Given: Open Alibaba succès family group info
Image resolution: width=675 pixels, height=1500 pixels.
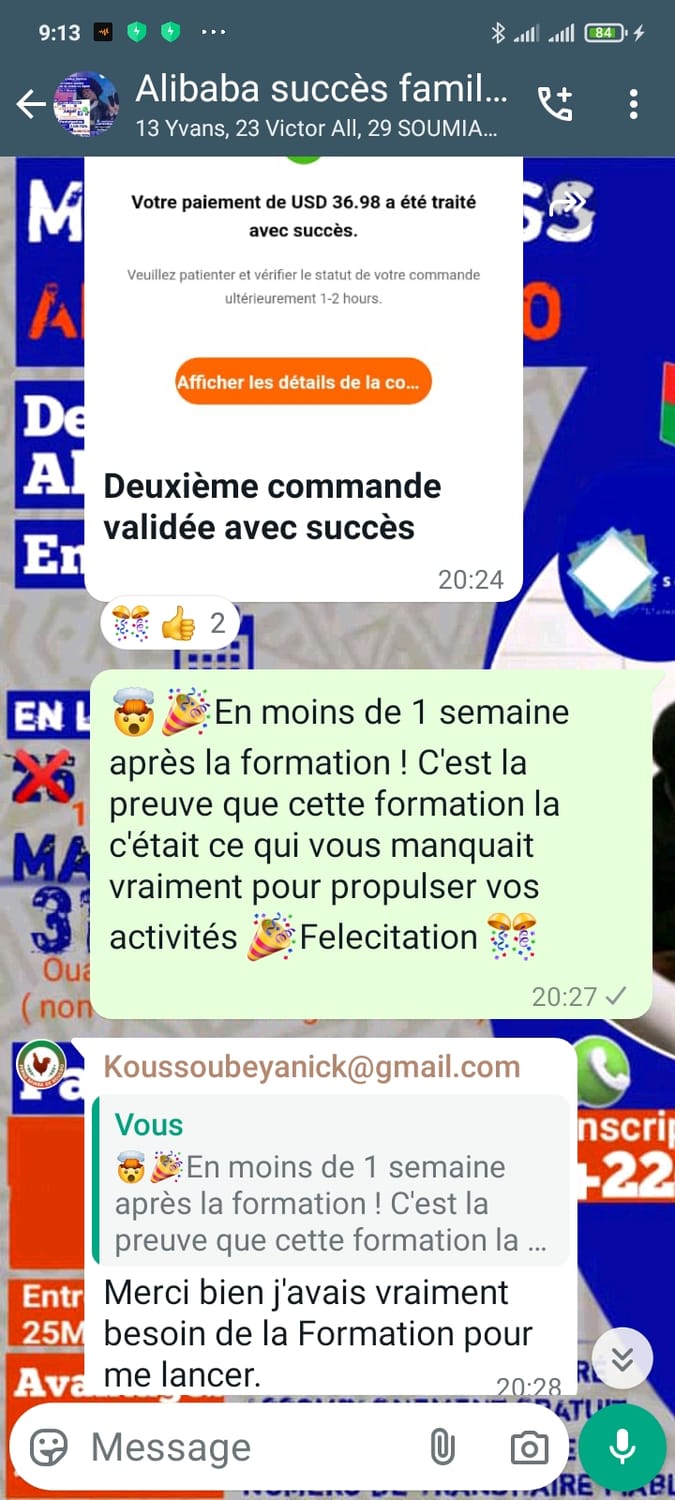Looking at the screenshot, I should 320,104.
